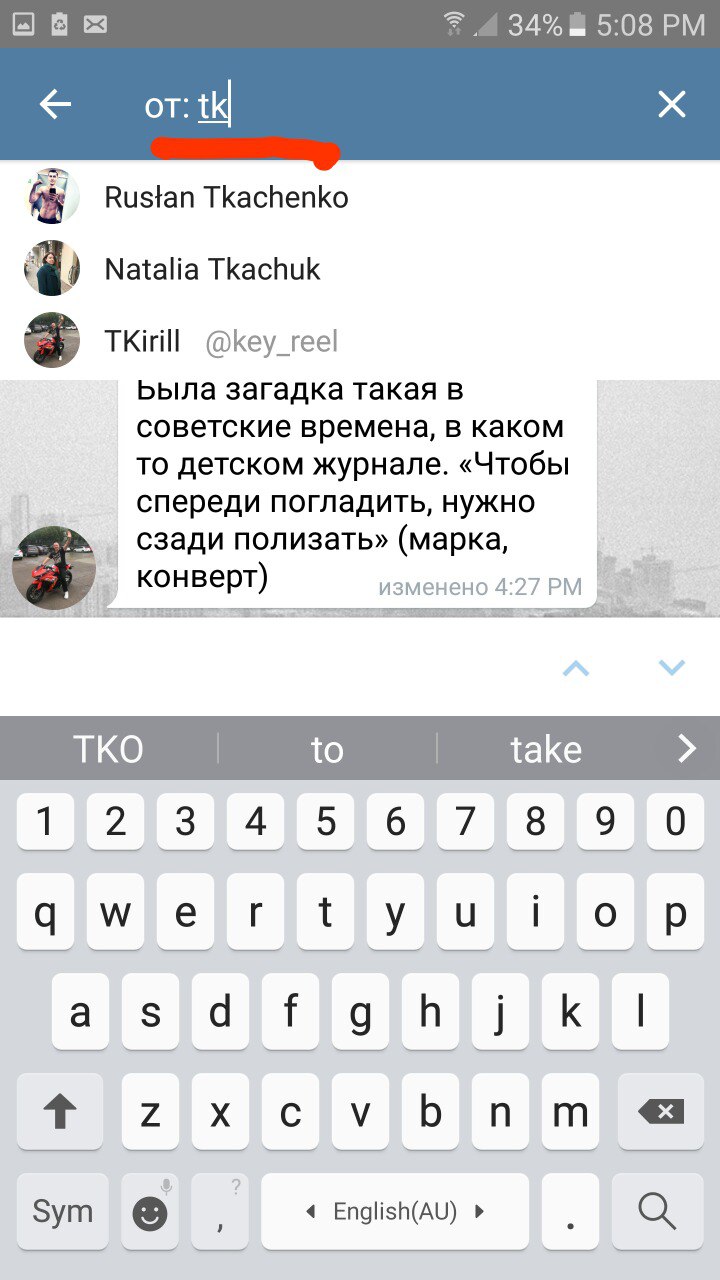
Task: Tap the backspace key
Action: coord(661,1111)
